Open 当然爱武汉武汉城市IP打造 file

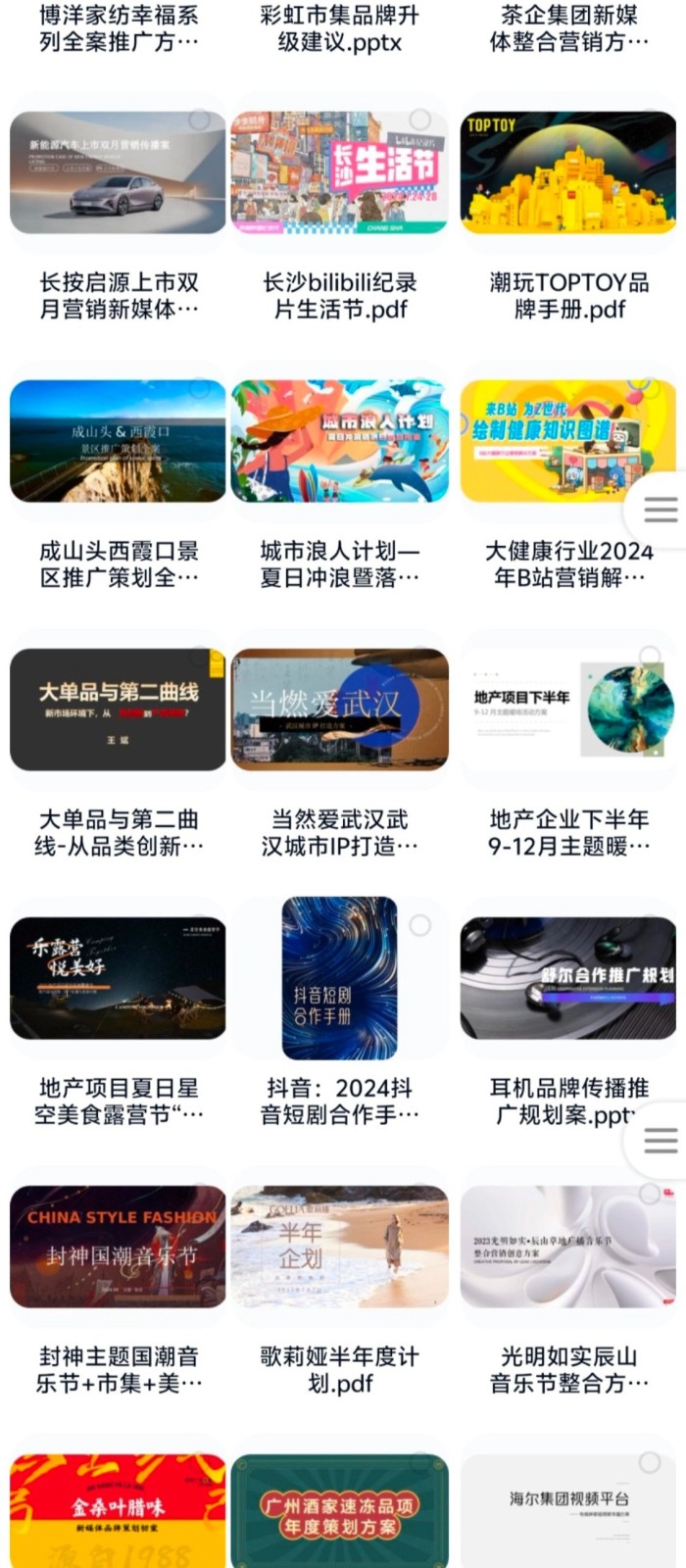click(339, 710)
